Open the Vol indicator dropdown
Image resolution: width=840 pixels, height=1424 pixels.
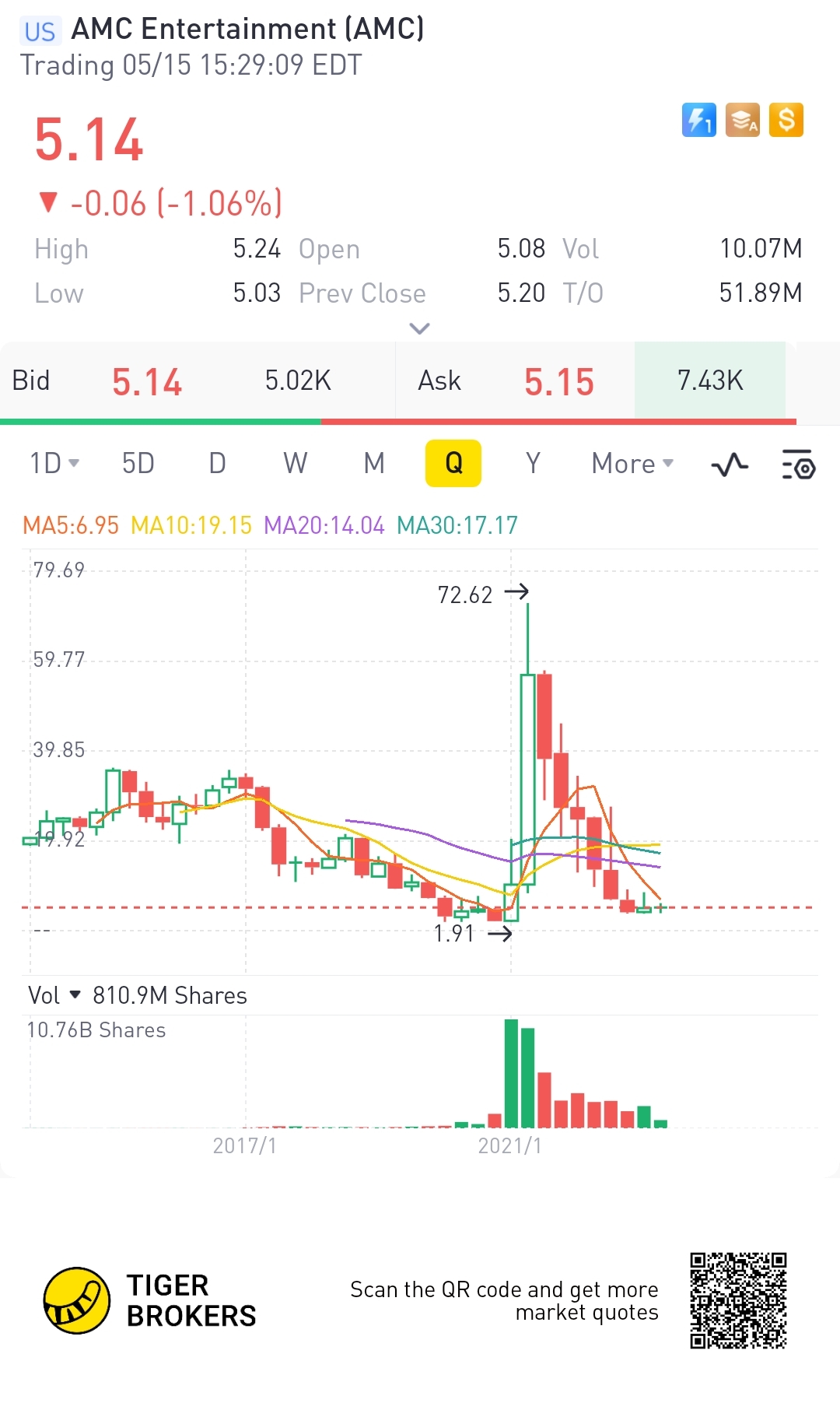click(x=54, y=995)
